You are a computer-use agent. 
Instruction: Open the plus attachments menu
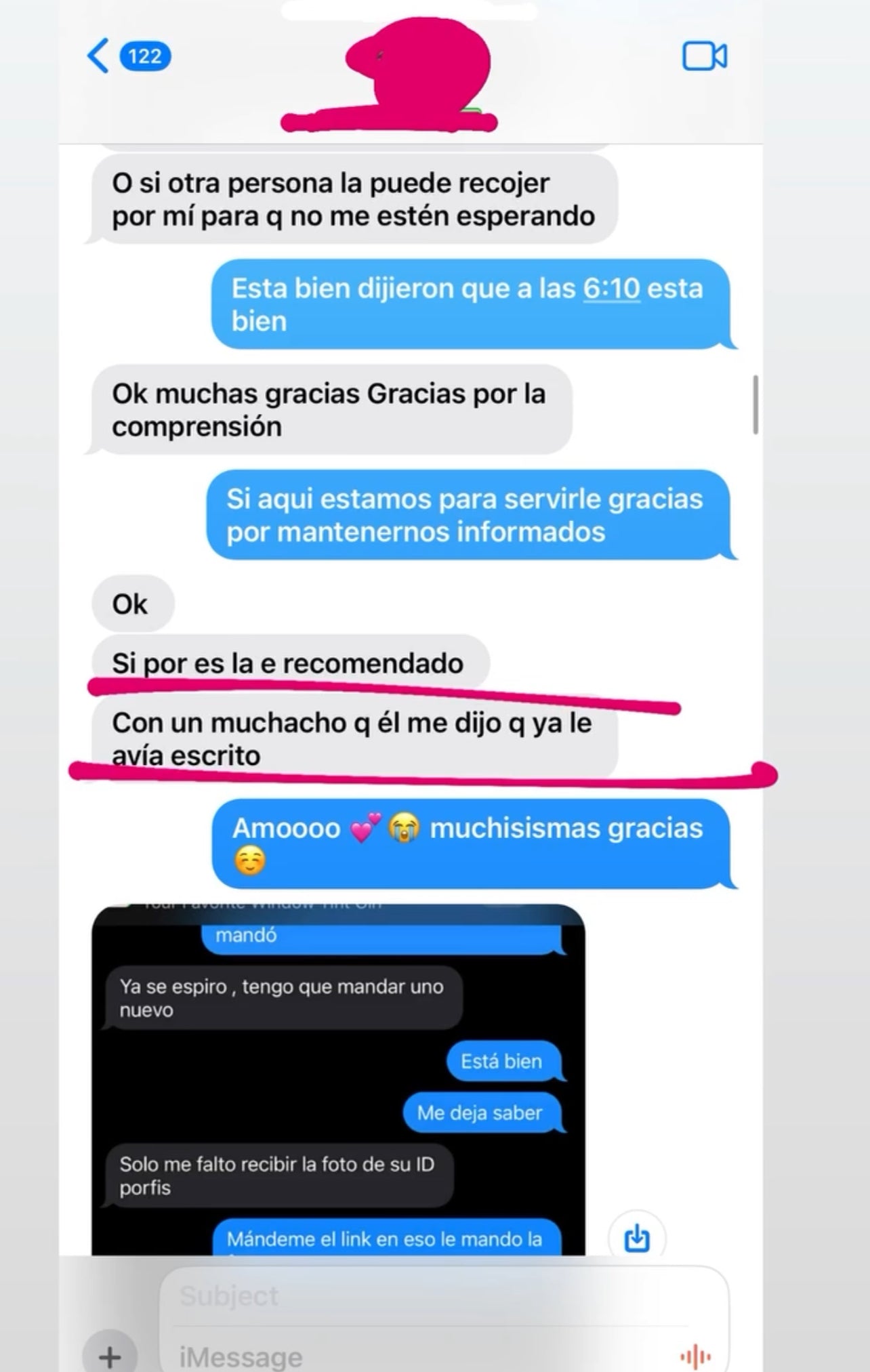[110, 1355]
